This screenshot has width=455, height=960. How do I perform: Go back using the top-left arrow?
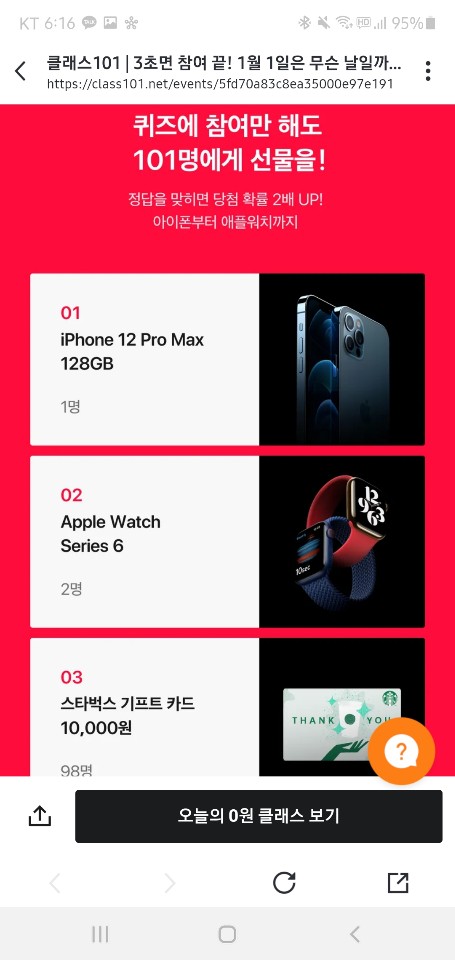[x=20, y=71]
